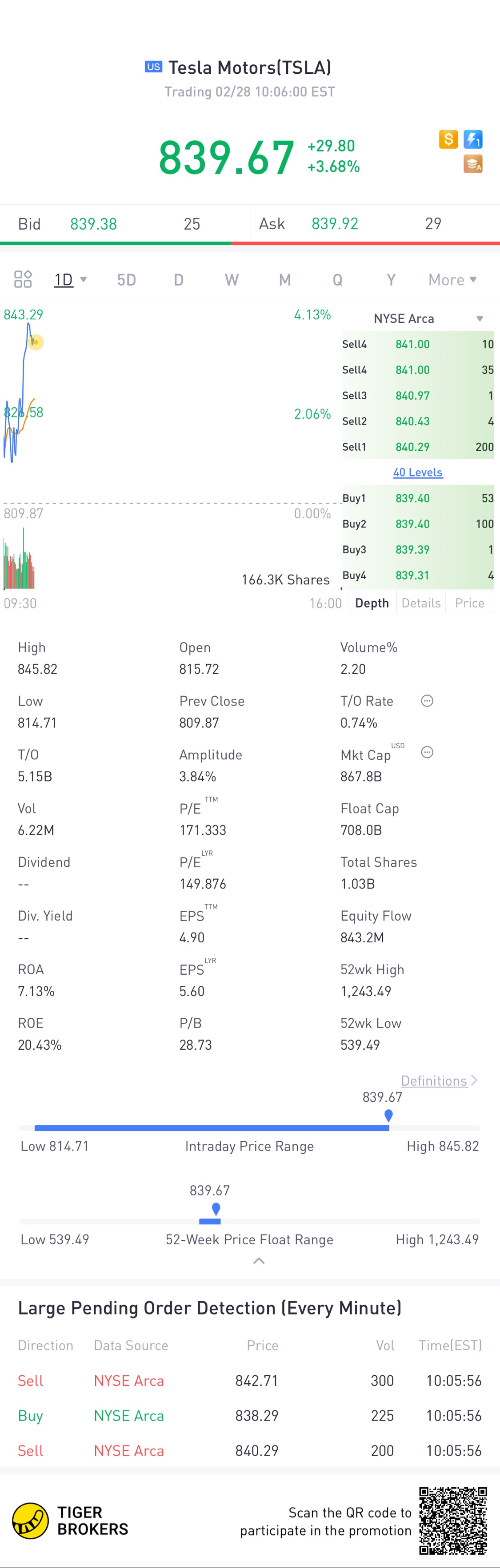Switch chart to 5D view
Viewport: 500px width, 1568px height.
[126, 280]
